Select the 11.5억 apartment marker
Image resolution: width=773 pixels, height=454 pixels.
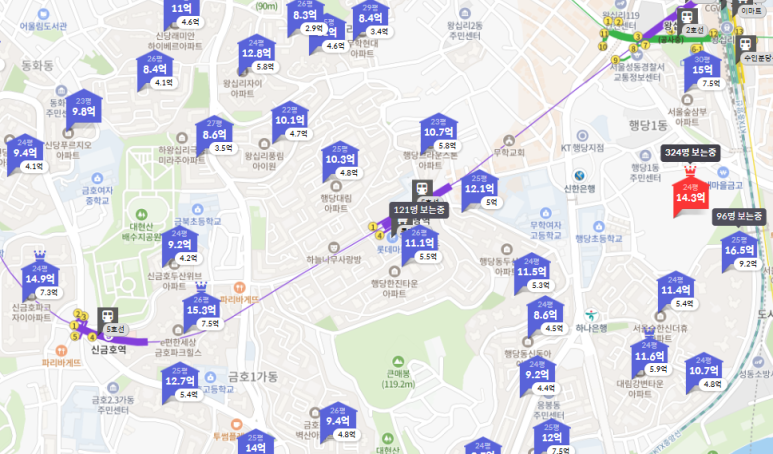click(531, 271)
